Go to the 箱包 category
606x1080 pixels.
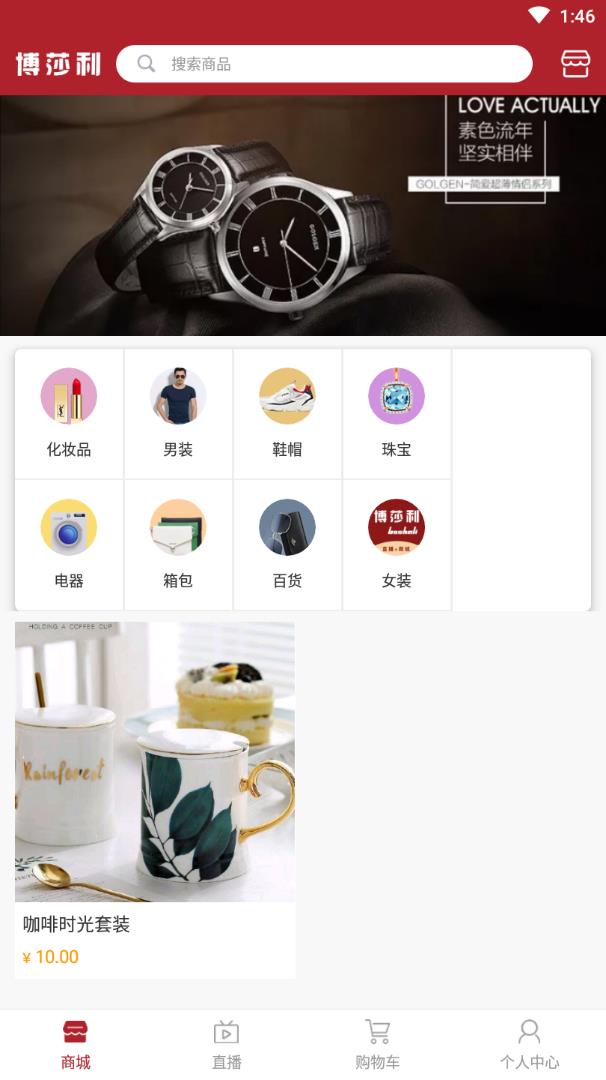point(178,544)
